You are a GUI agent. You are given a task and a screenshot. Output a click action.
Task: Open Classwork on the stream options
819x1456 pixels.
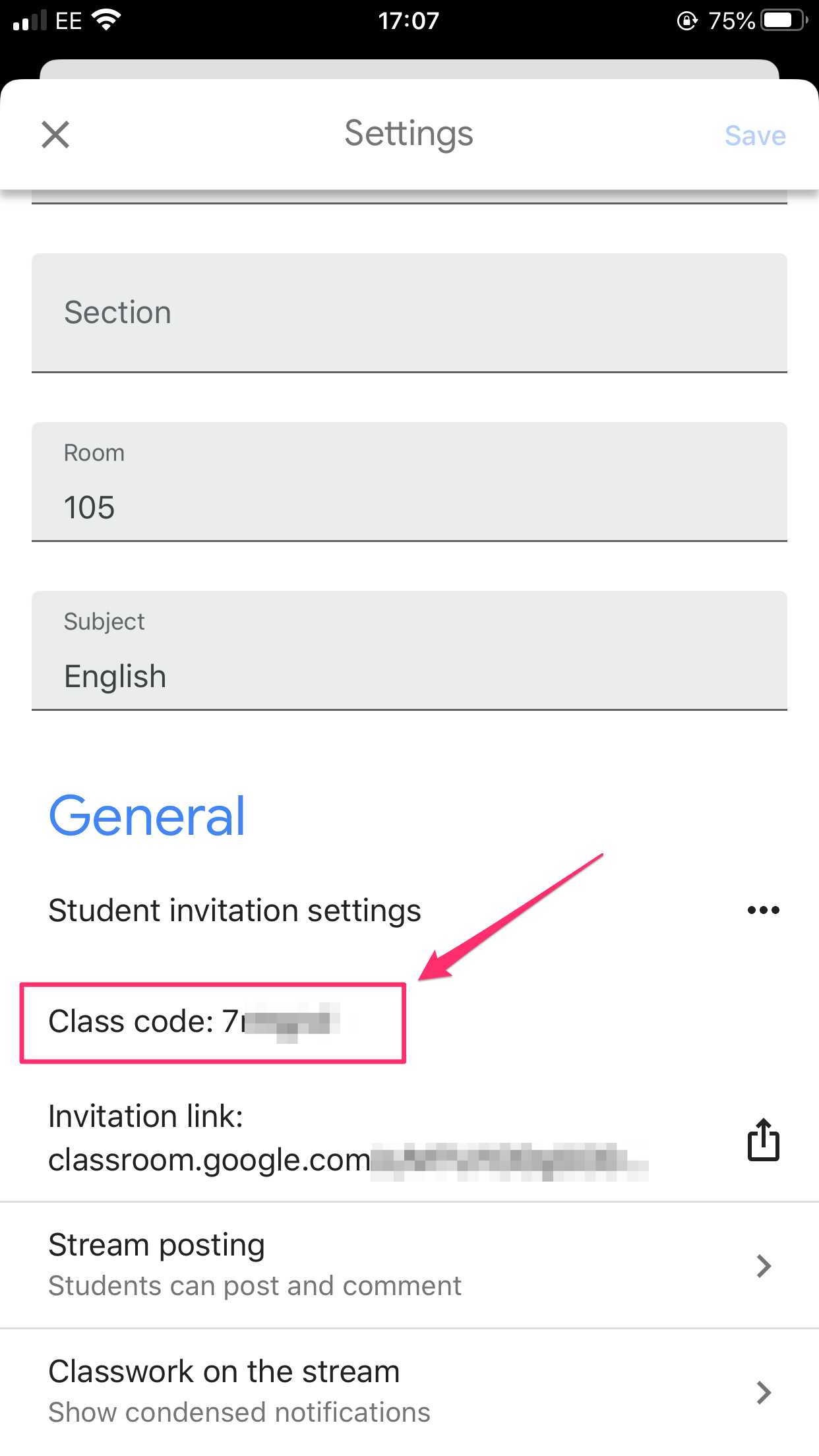[409, 1391]
